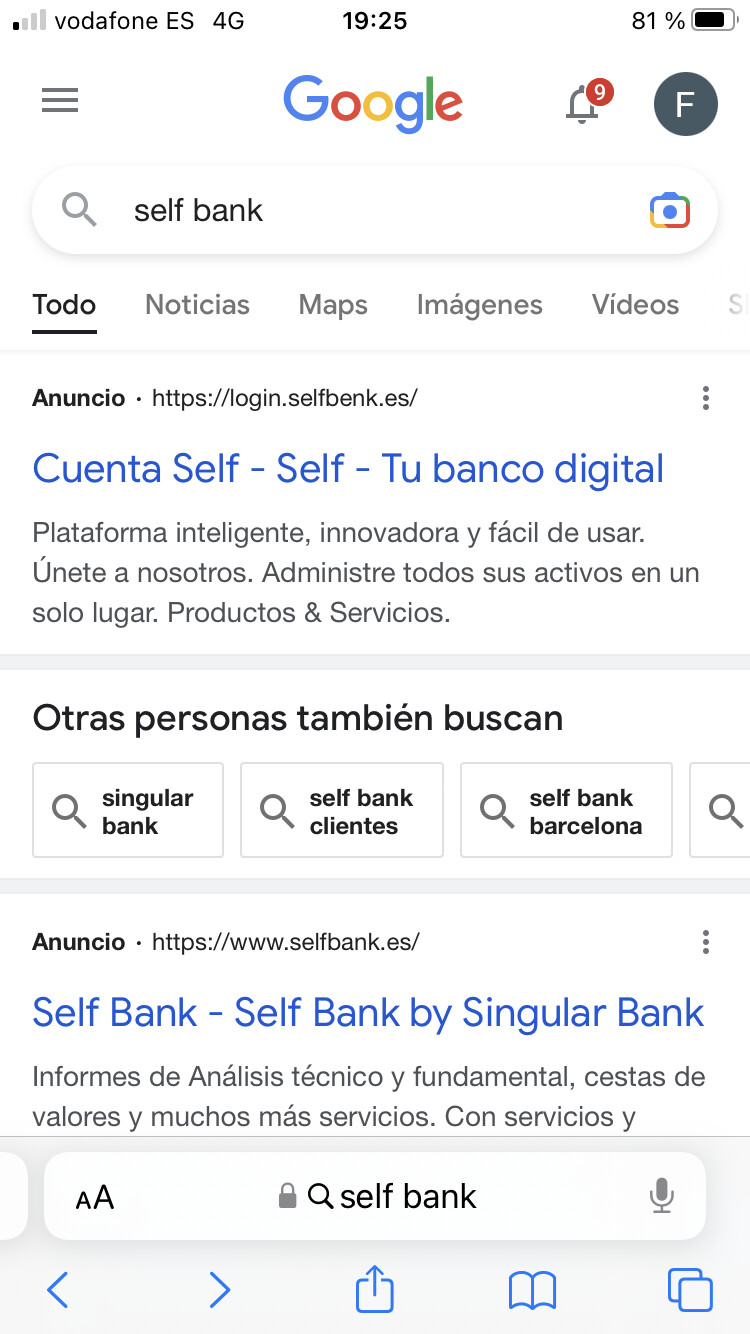Open Self Bank by Singular Bank result
Screen dimensions: 750x1334
pos(368,1013)
